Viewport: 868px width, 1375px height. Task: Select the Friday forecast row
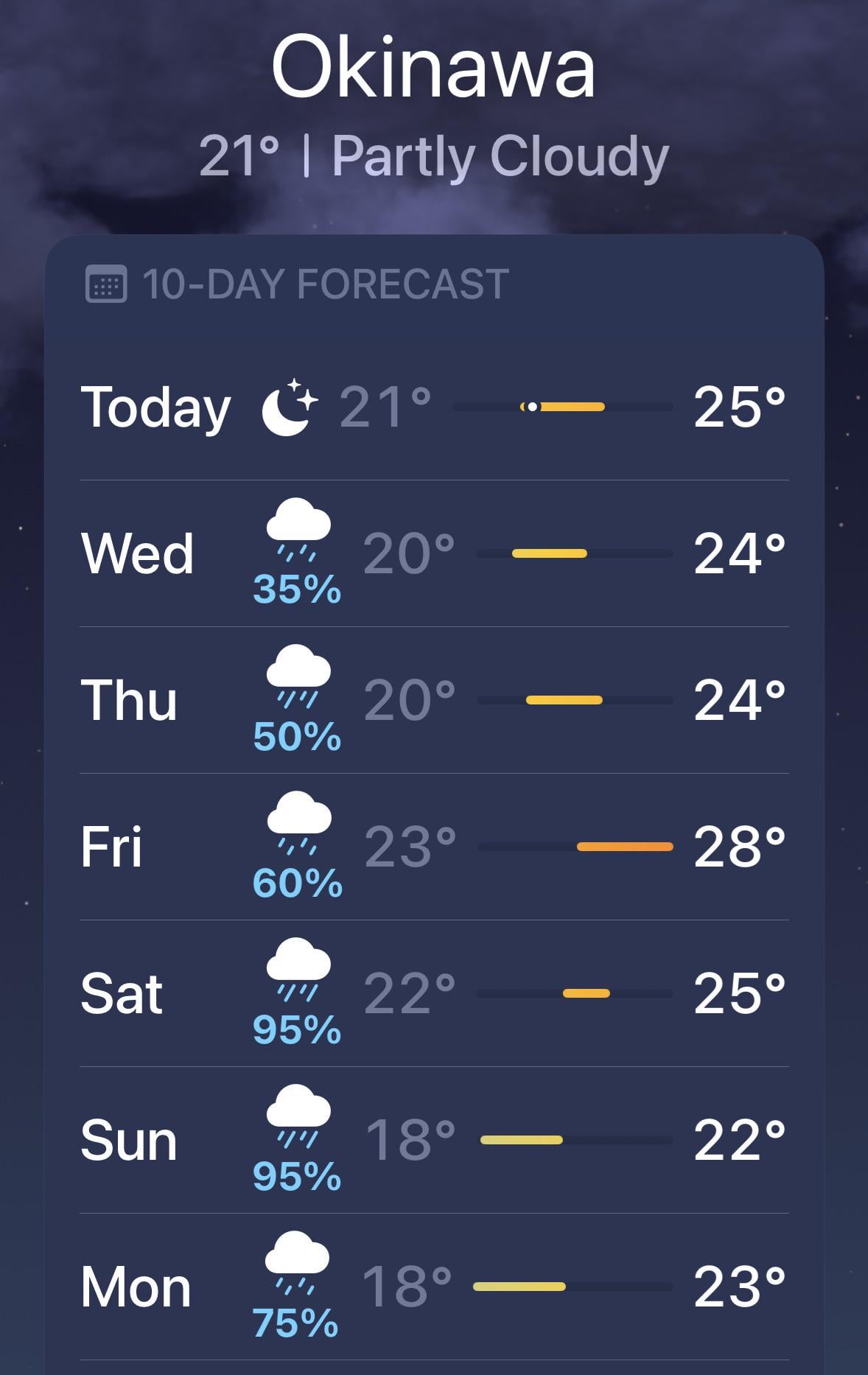coord(433,847)
